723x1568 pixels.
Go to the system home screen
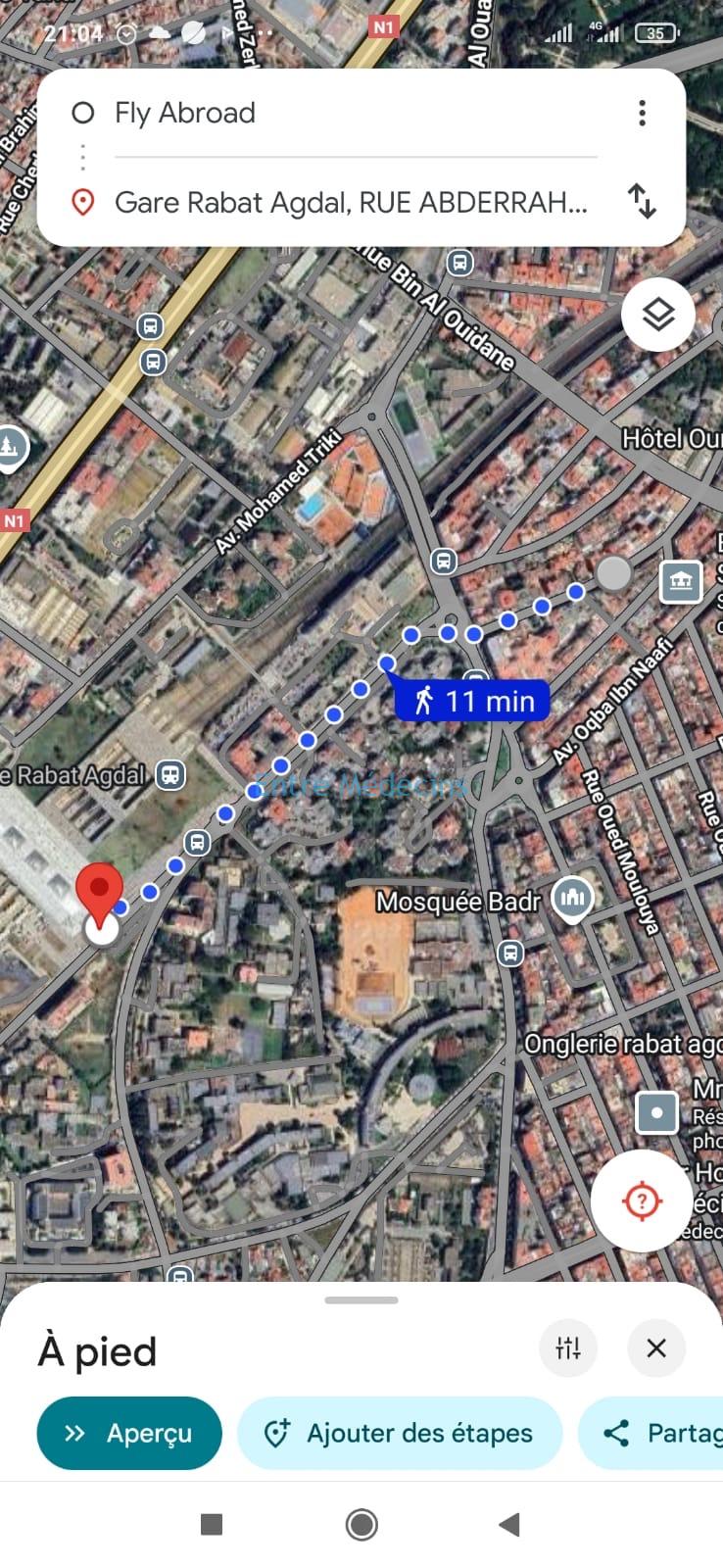[x=361, y=1525]
